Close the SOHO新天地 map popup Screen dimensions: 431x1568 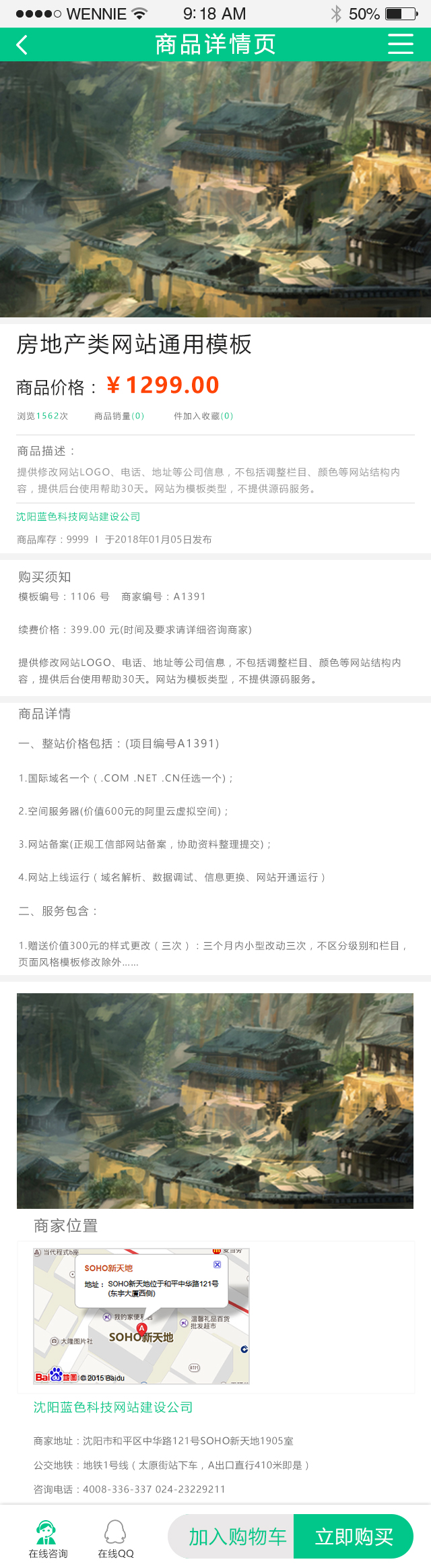click(218, 1265)
